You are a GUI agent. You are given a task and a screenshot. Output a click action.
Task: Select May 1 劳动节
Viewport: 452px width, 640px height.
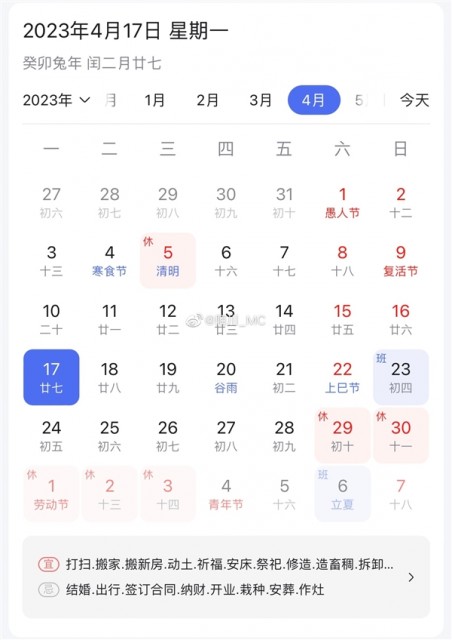(x=51, y=494)
